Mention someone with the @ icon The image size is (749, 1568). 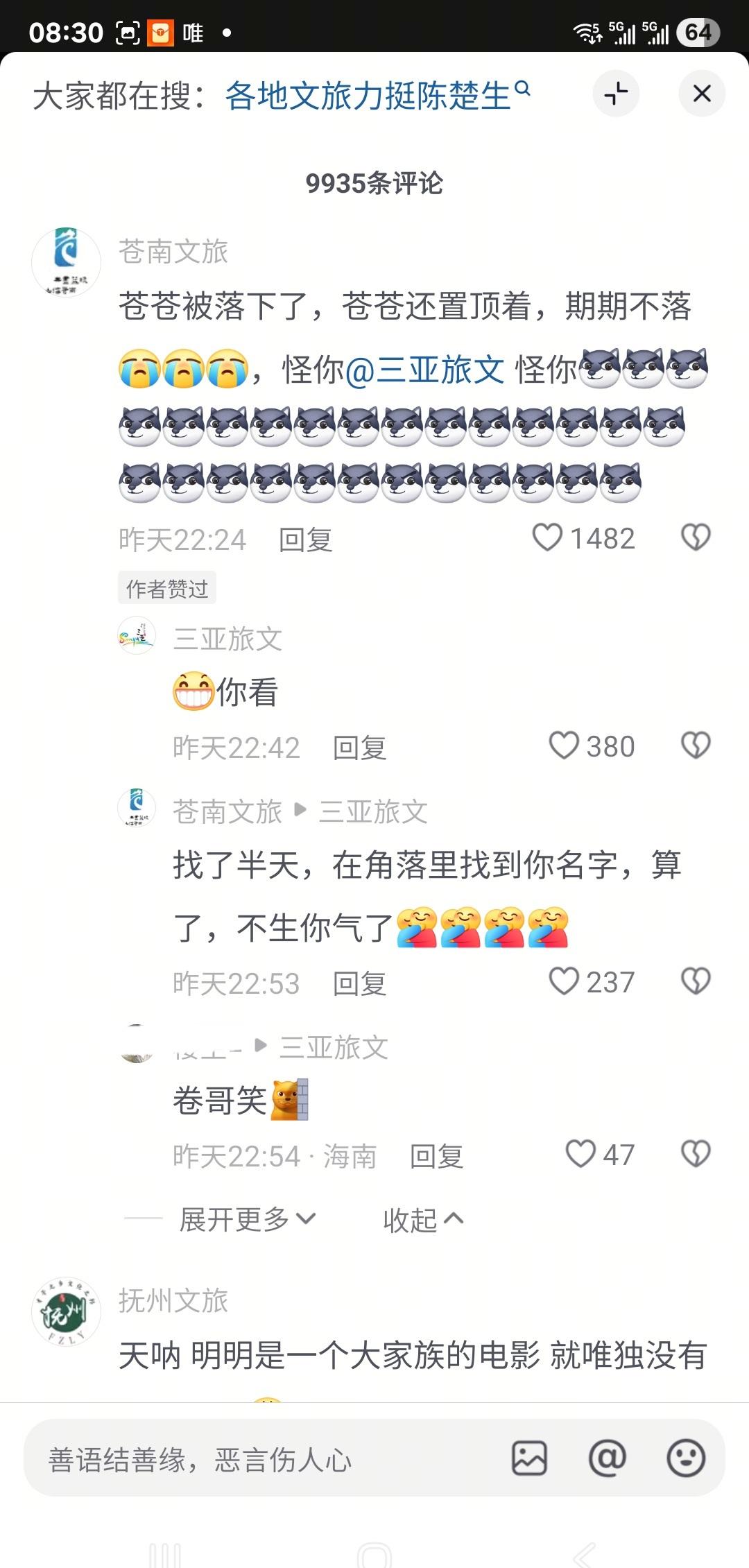608,1458
